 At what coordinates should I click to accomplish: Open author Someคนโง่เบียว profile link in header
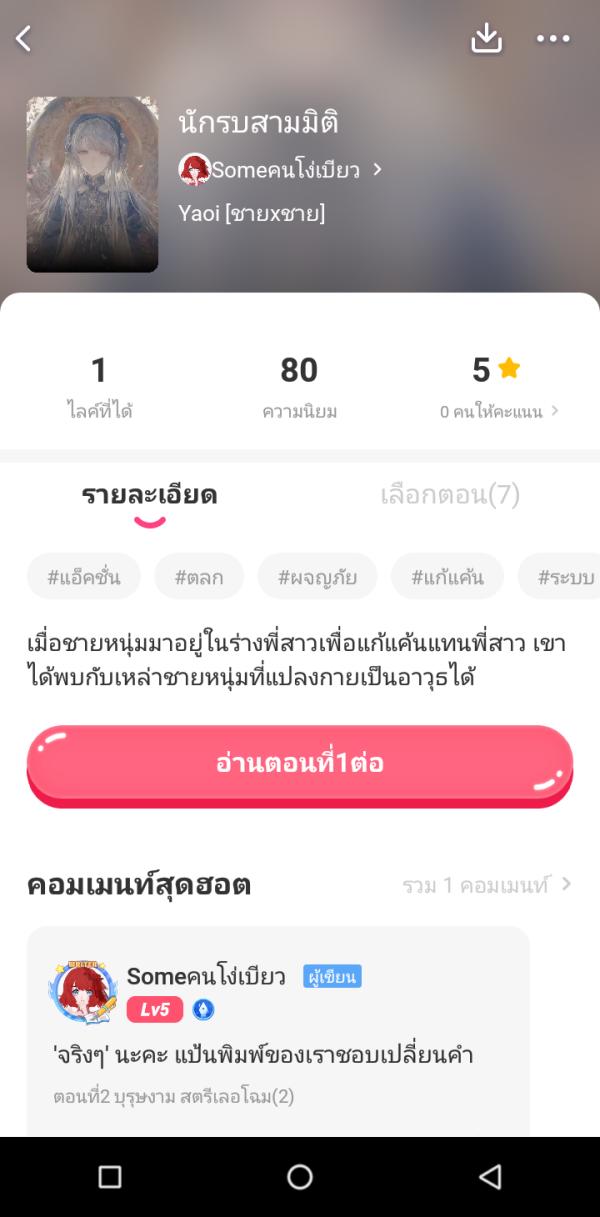pyautogui.click(x=282, y=170)
